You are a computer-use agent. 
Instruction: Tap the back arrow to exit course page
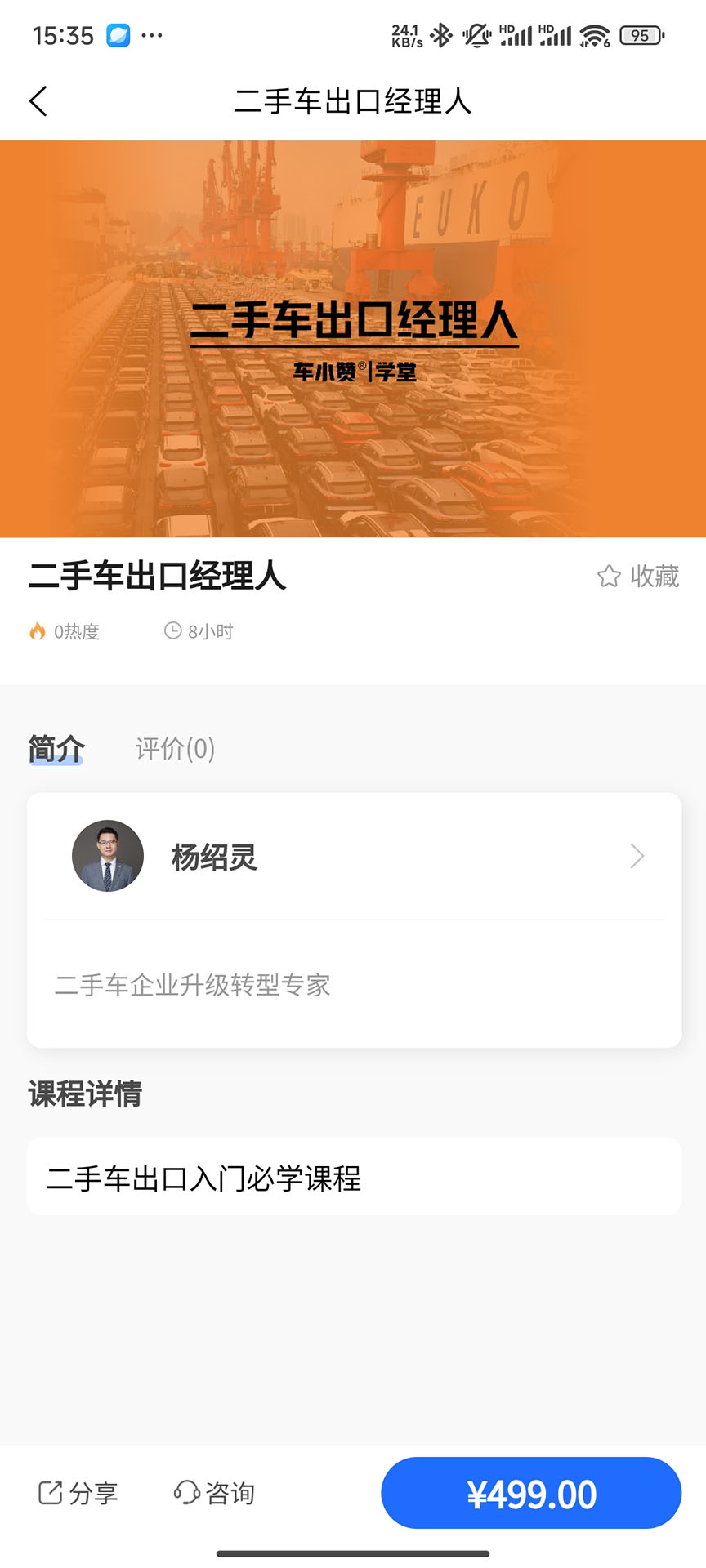(x=38, y=100)
